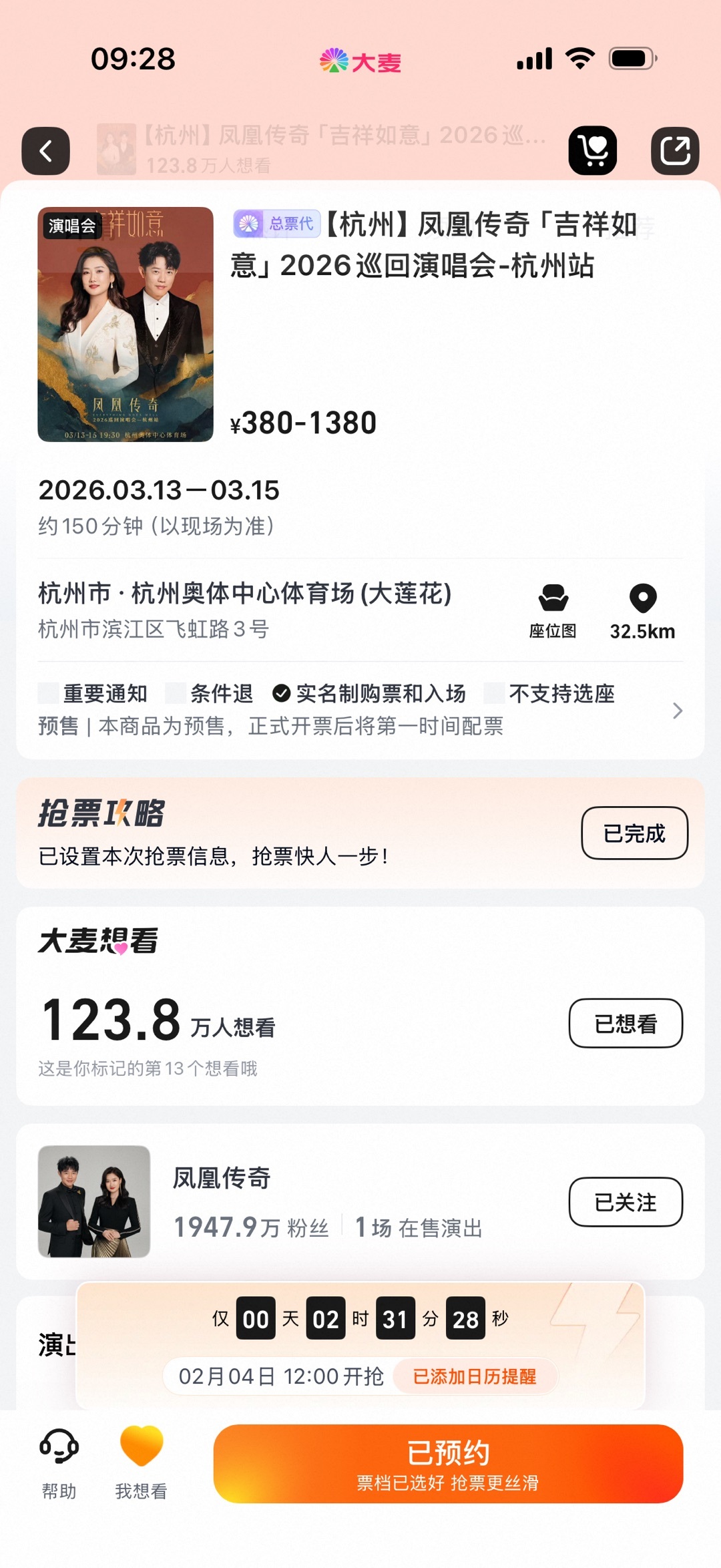View the 座位图 seat map

pyautogui.click(x=553, y=610)
